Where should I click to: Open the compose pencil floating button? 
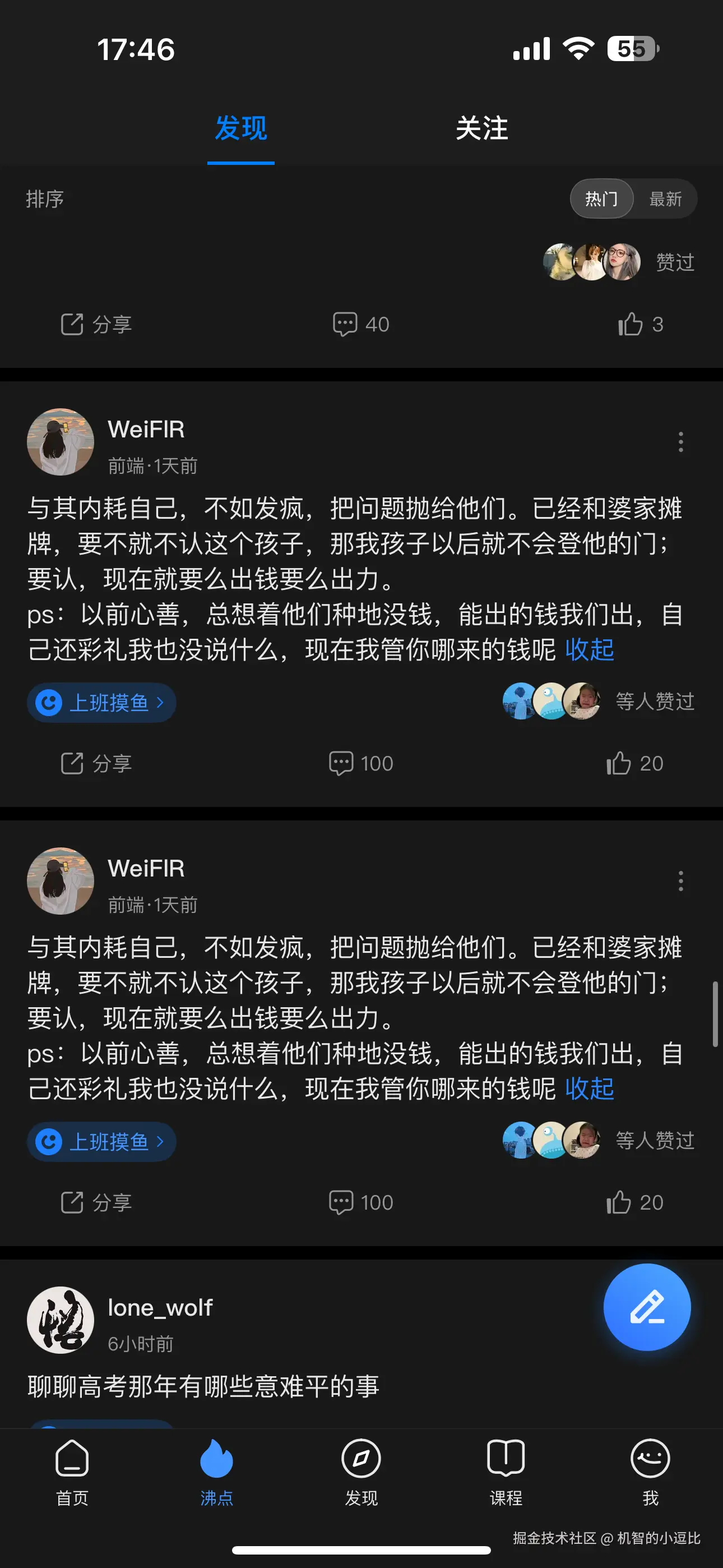pyautogui.click(x=647, y=1307)
